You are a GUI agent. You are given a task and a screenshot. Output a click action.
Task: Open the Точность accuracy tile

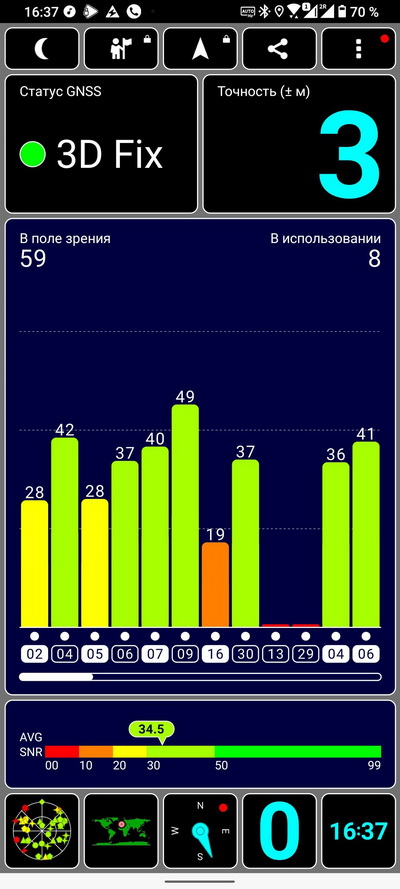299,144
